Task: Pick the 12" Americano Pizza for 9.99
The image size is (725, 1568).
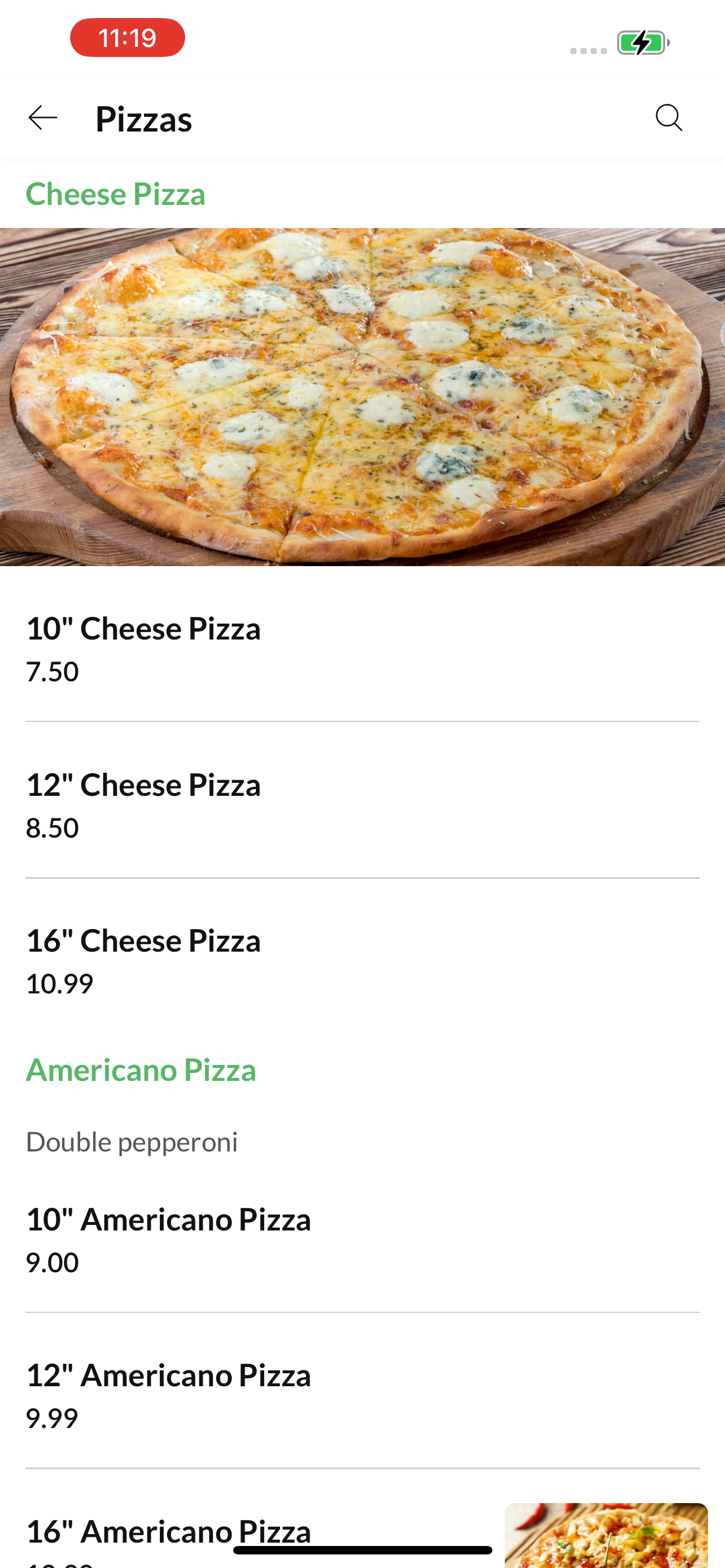Action: coord(362,1395)
